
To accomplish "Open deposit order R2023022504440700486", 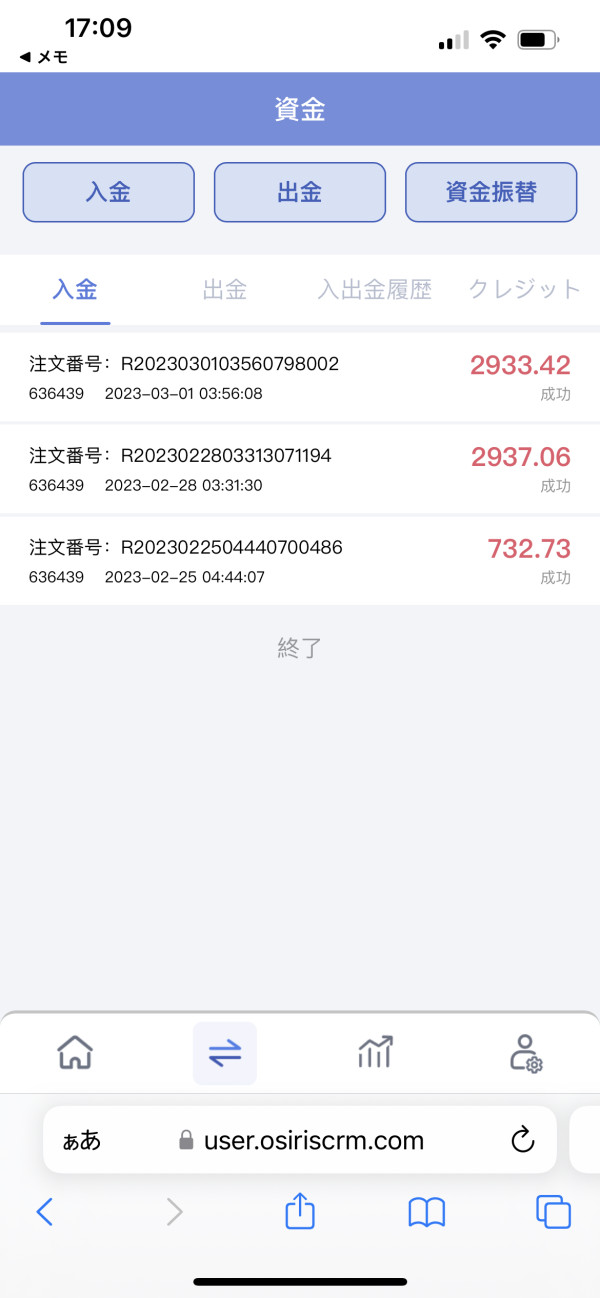I will [x=300, y=561].
